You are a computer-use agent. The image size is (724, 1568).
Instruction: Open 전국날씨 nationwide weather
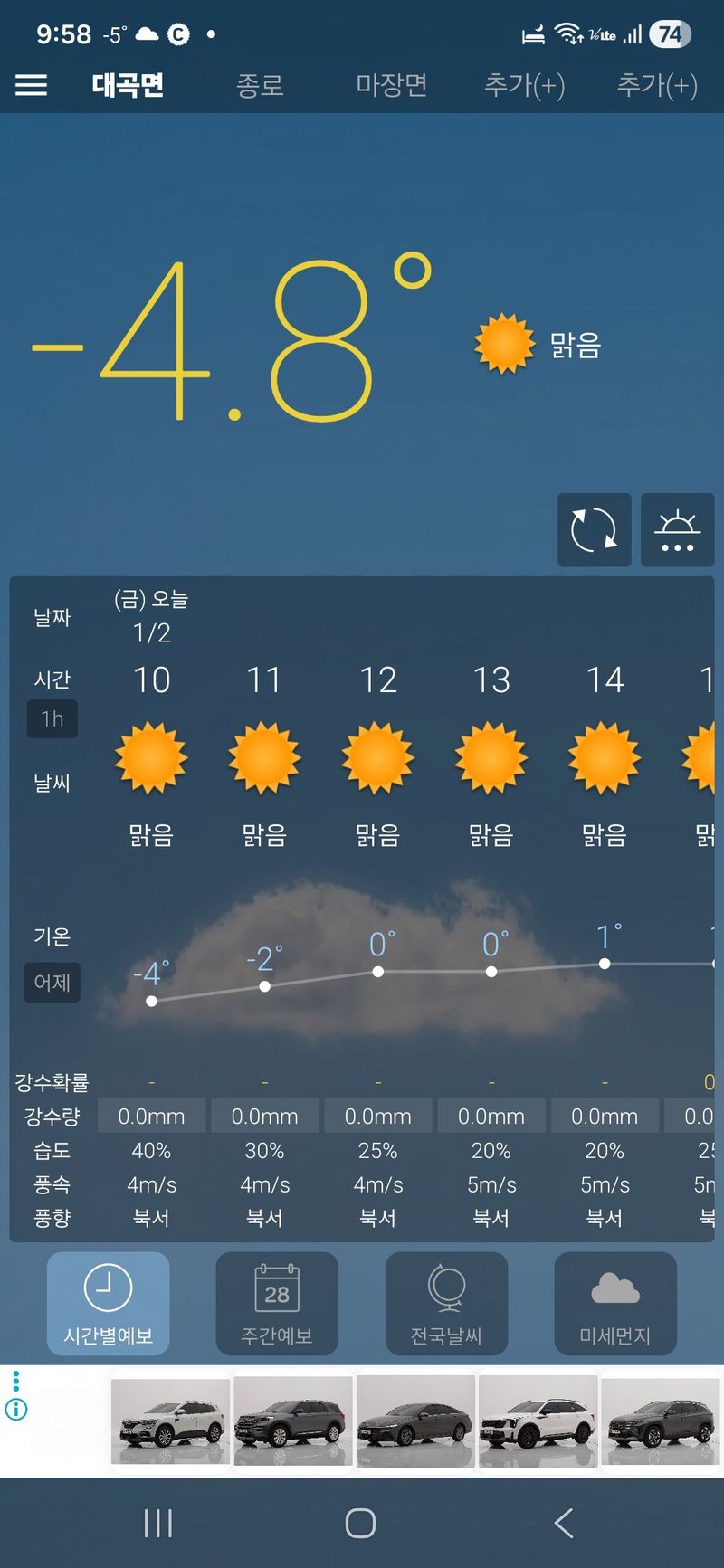(x=446, y=1303)
